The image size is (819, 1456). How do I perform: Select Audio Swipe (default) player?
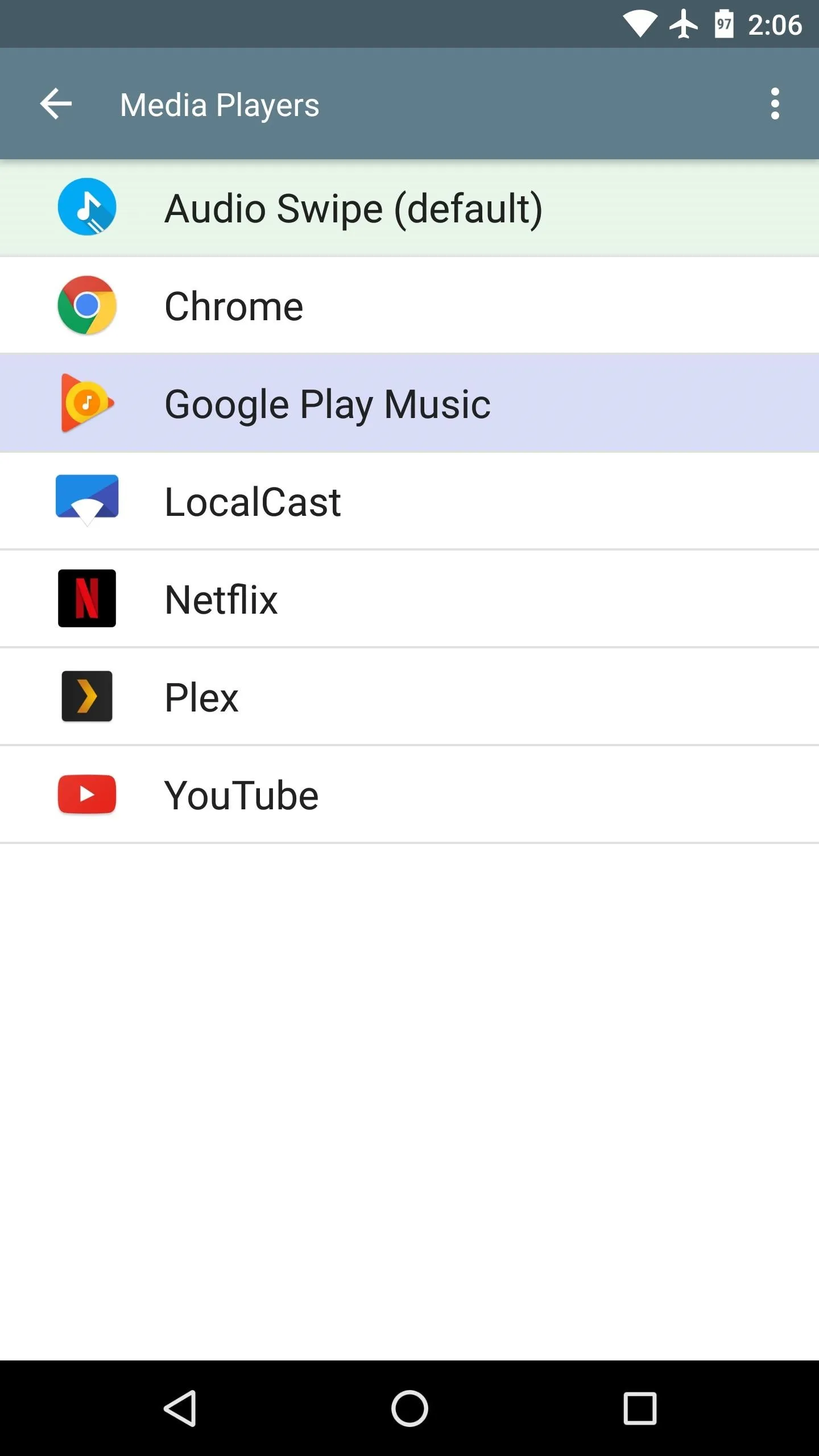click(x=409, y=208)
